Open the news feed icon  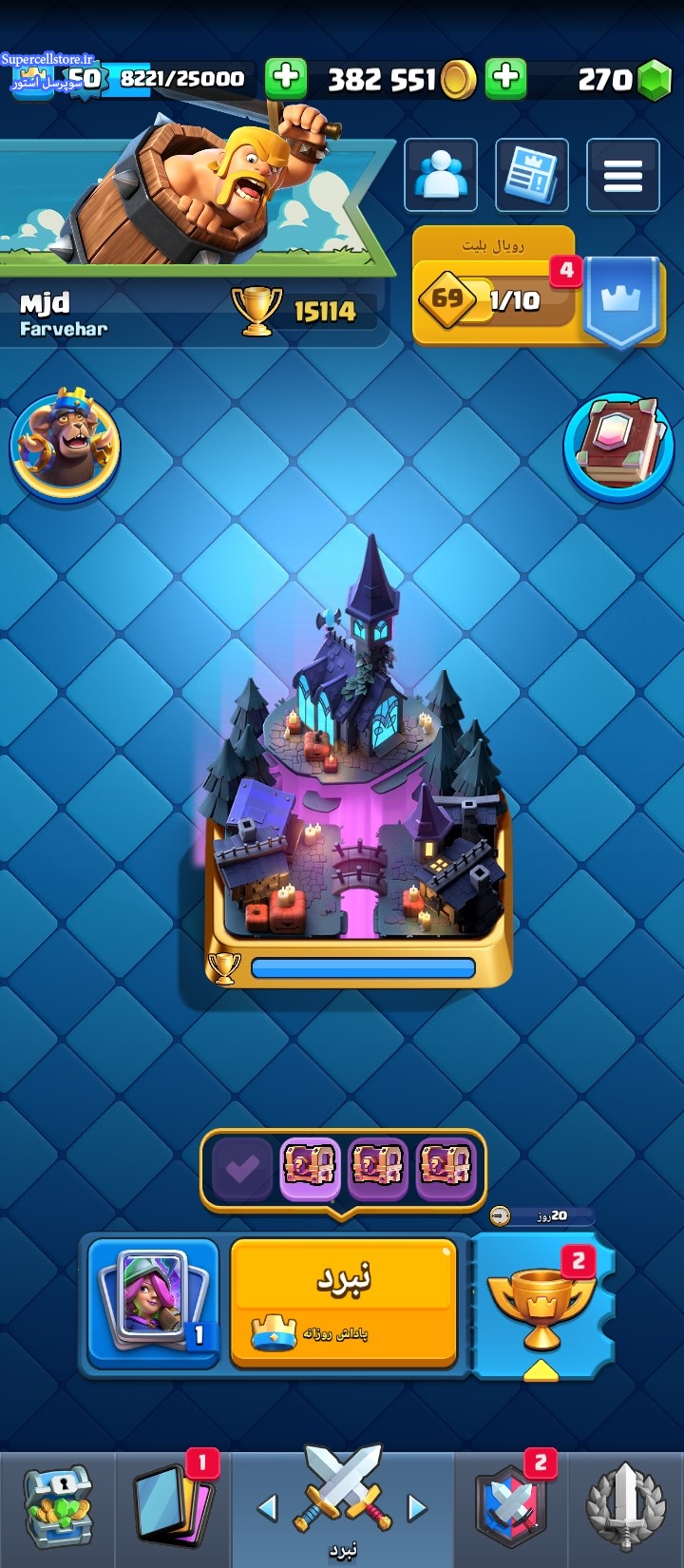click(x=532, y=175)
